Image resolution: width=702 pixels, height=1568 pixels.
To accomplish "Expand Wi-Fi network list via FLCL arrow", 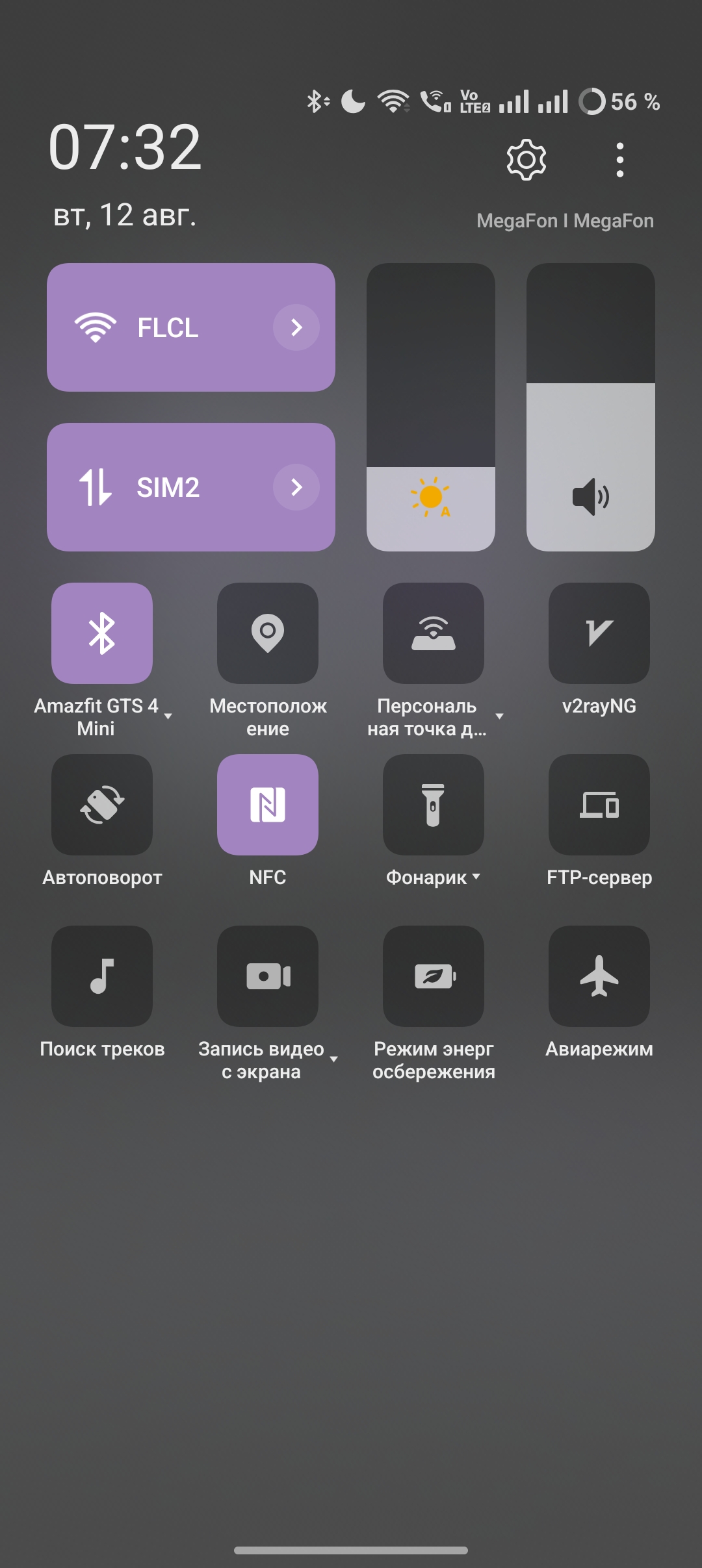I will coord(296,327).
